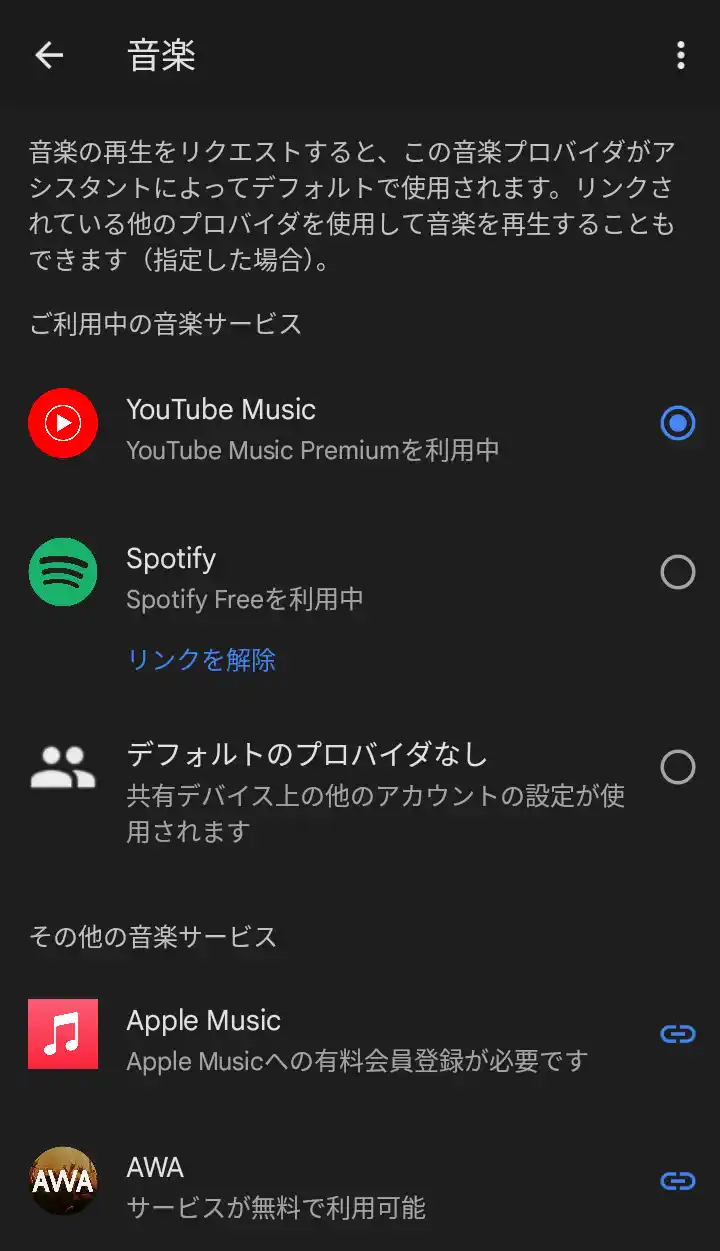The height and width of the screenshot is (1251, 720).
Task: Choose デフォルトのプロバイダなし option
Action: click(677, 768)
